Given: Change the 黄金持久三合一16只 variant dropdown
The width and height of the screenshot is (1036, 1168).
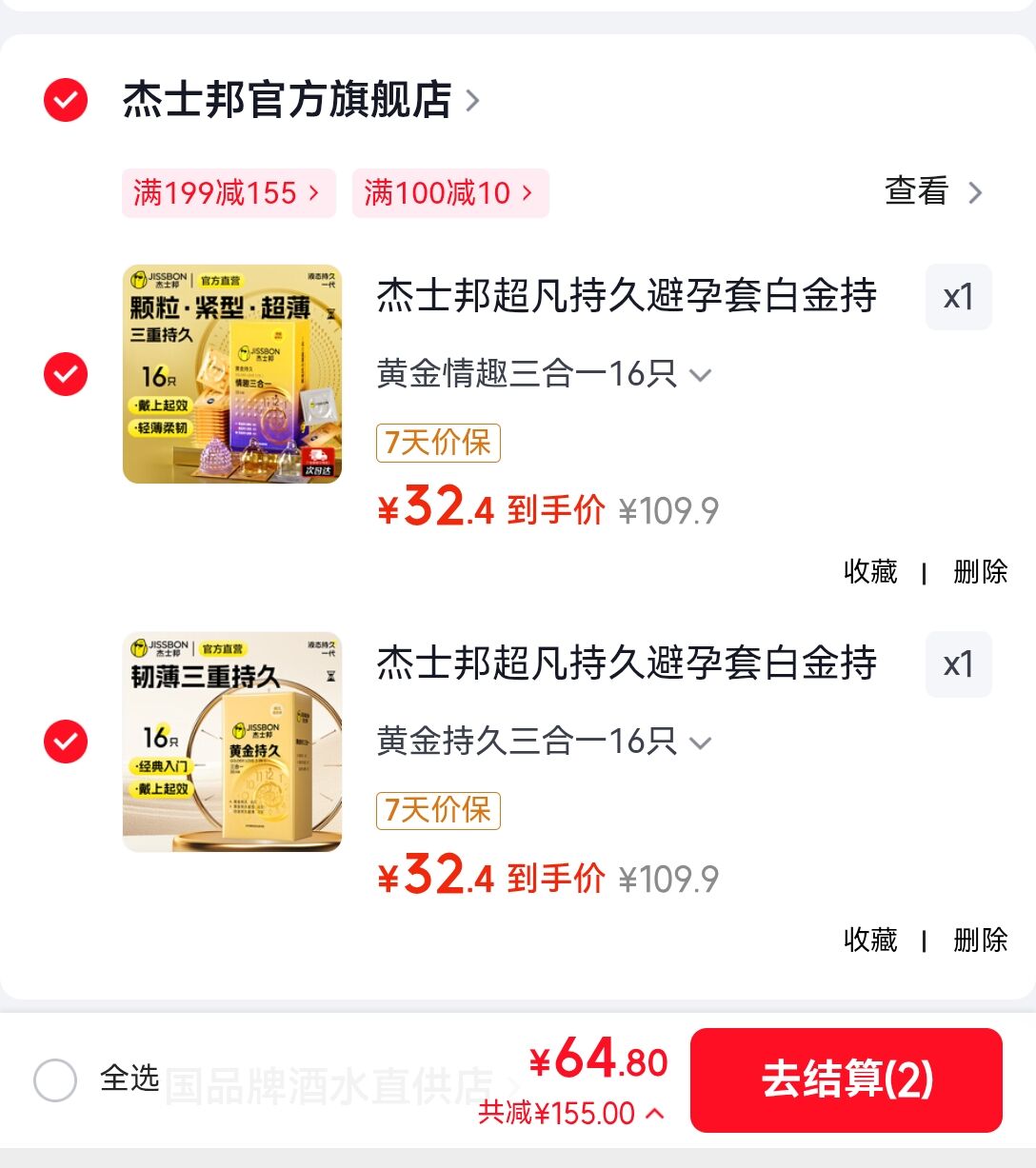Looking at the screenshot, I should (544, 741).
